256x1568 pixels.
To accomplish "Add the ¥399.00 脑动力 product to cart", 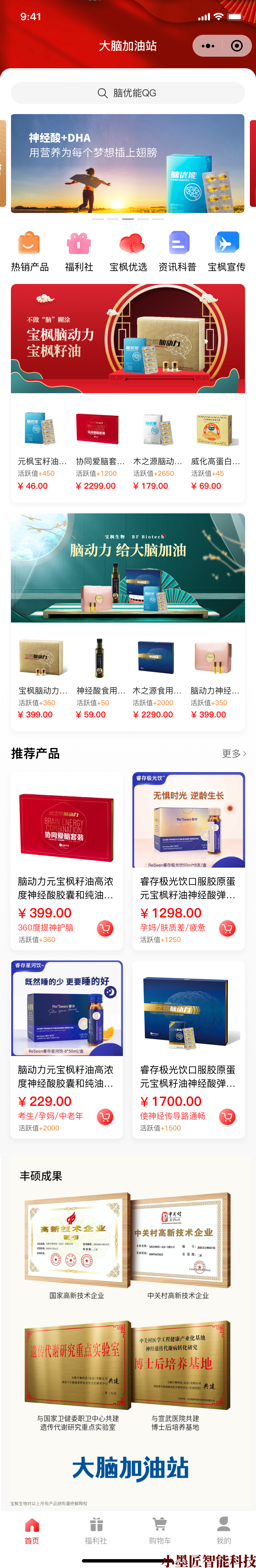I will point(105,928).
